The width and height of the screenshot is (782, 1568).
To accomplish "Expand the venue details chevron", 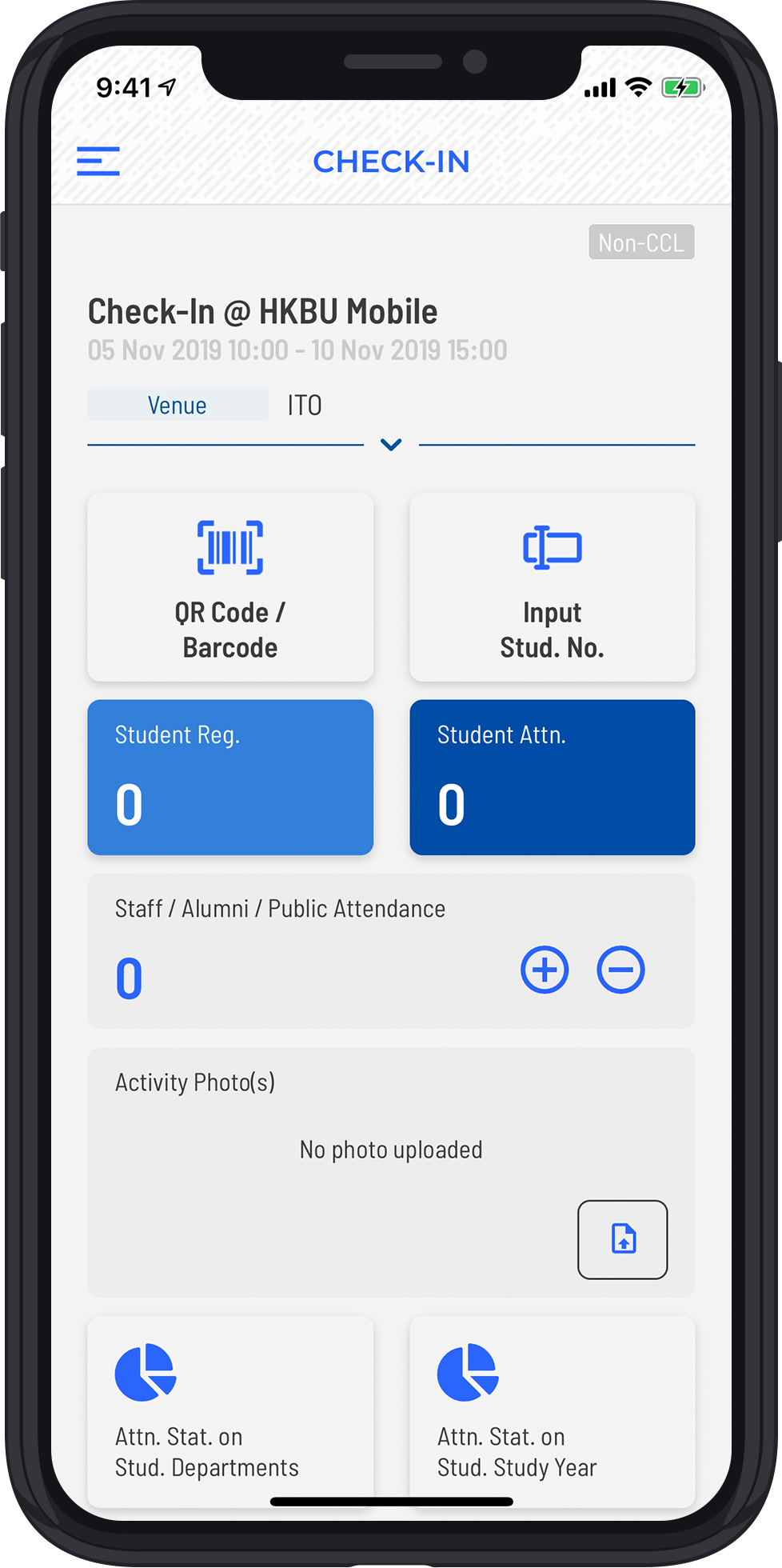I will [x=391, y=444].
